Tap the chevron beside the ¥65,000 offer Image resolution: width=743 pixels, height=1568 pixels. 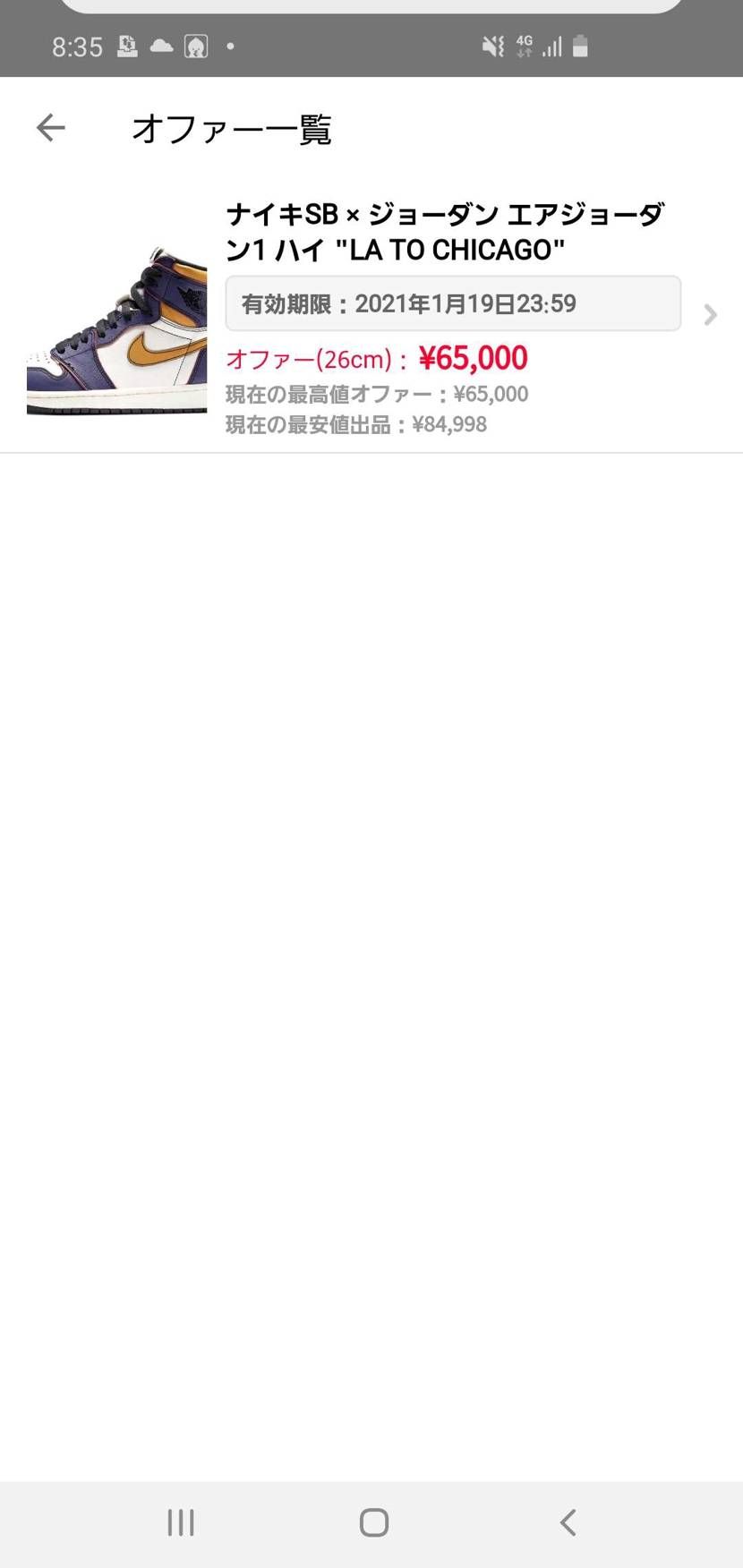tap(710, 315)
